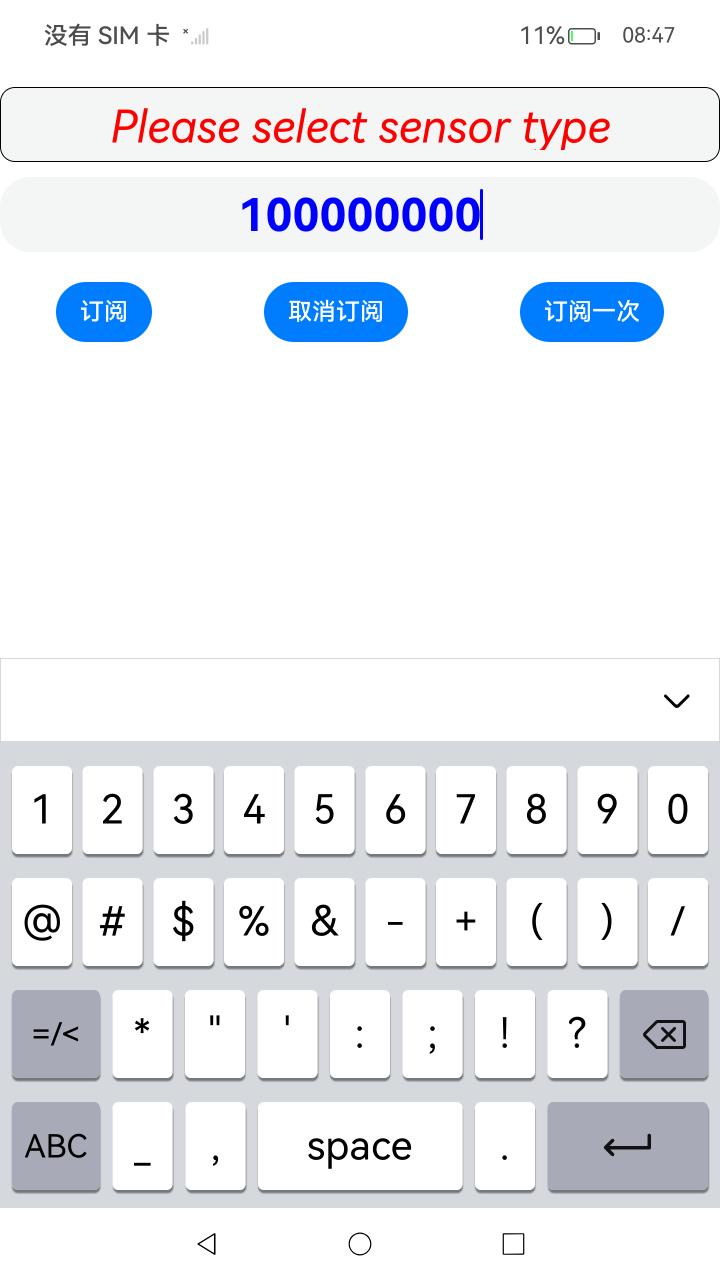This screenshot has height=1280, width=720.
Task: Tap the 订阅 subscribe button
Action: [x=104, y=312]
